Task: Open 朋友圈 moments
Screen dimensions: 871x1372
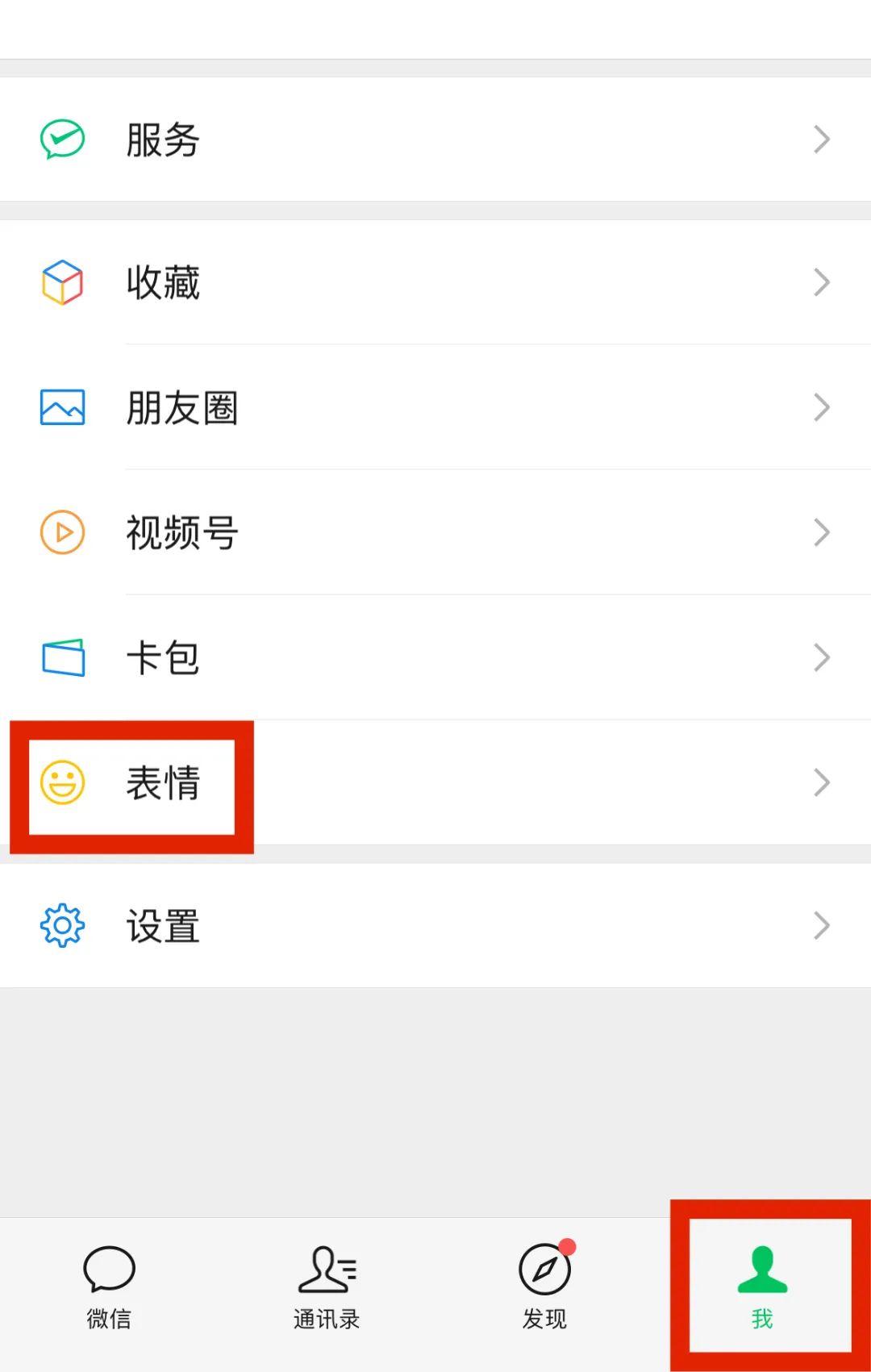Action: (435, 407)
